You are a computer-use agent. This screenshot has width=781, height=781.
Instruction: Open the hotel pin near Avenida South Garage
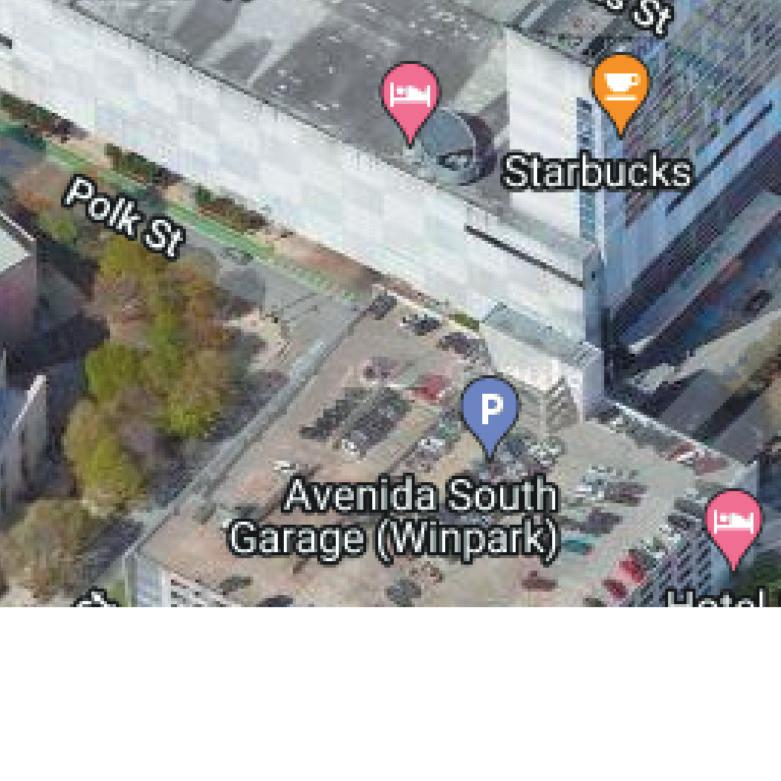click(733, 523)
